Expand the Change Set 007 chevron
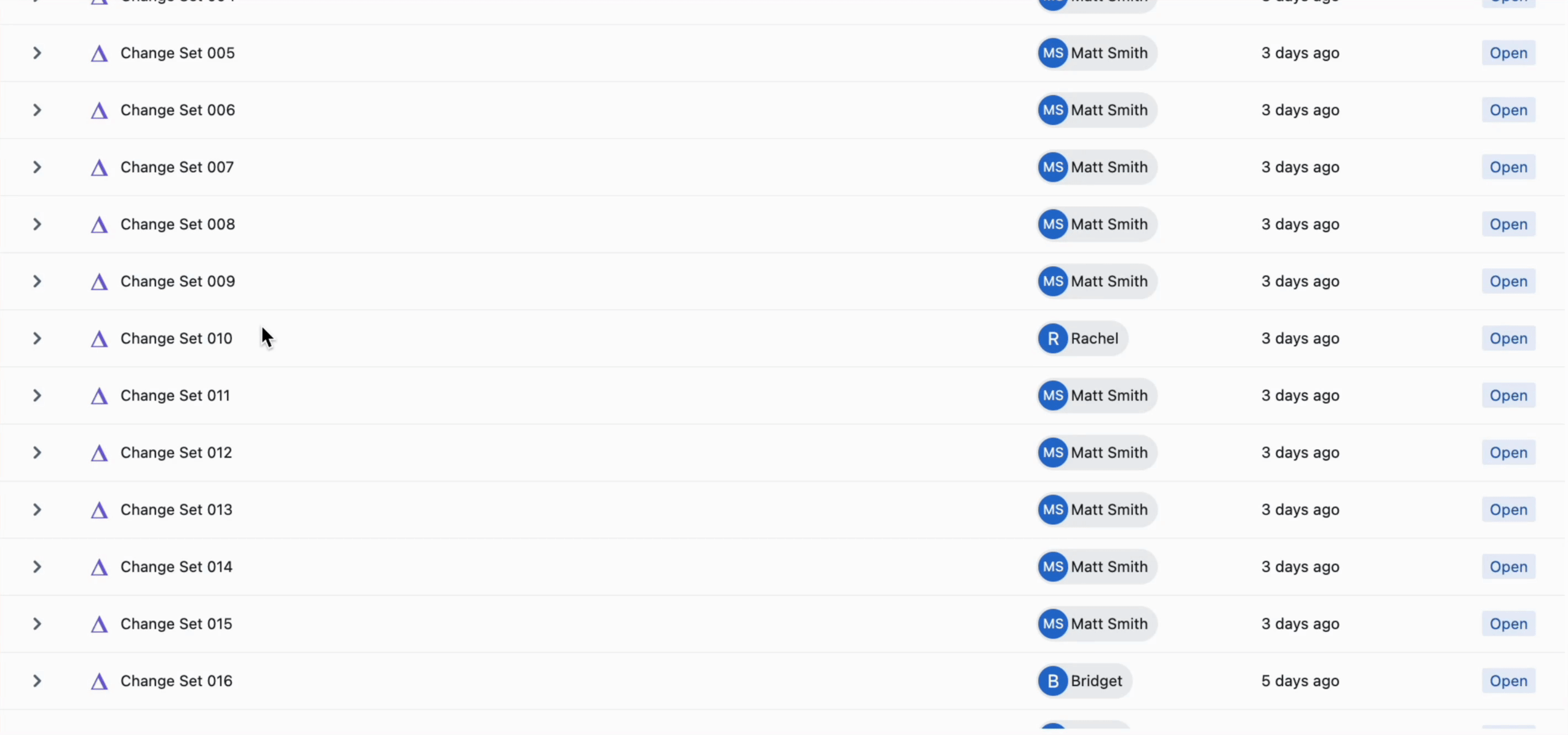Screen dimensions: 1568x735 (37, 167)
